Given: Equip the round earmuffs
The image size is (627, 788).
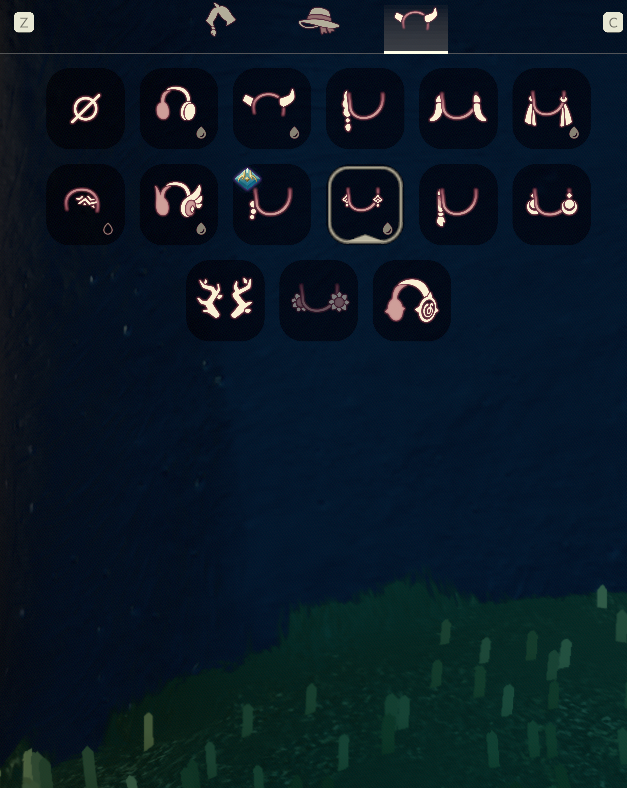Looking at the screenshot, I should click(179, 108).
